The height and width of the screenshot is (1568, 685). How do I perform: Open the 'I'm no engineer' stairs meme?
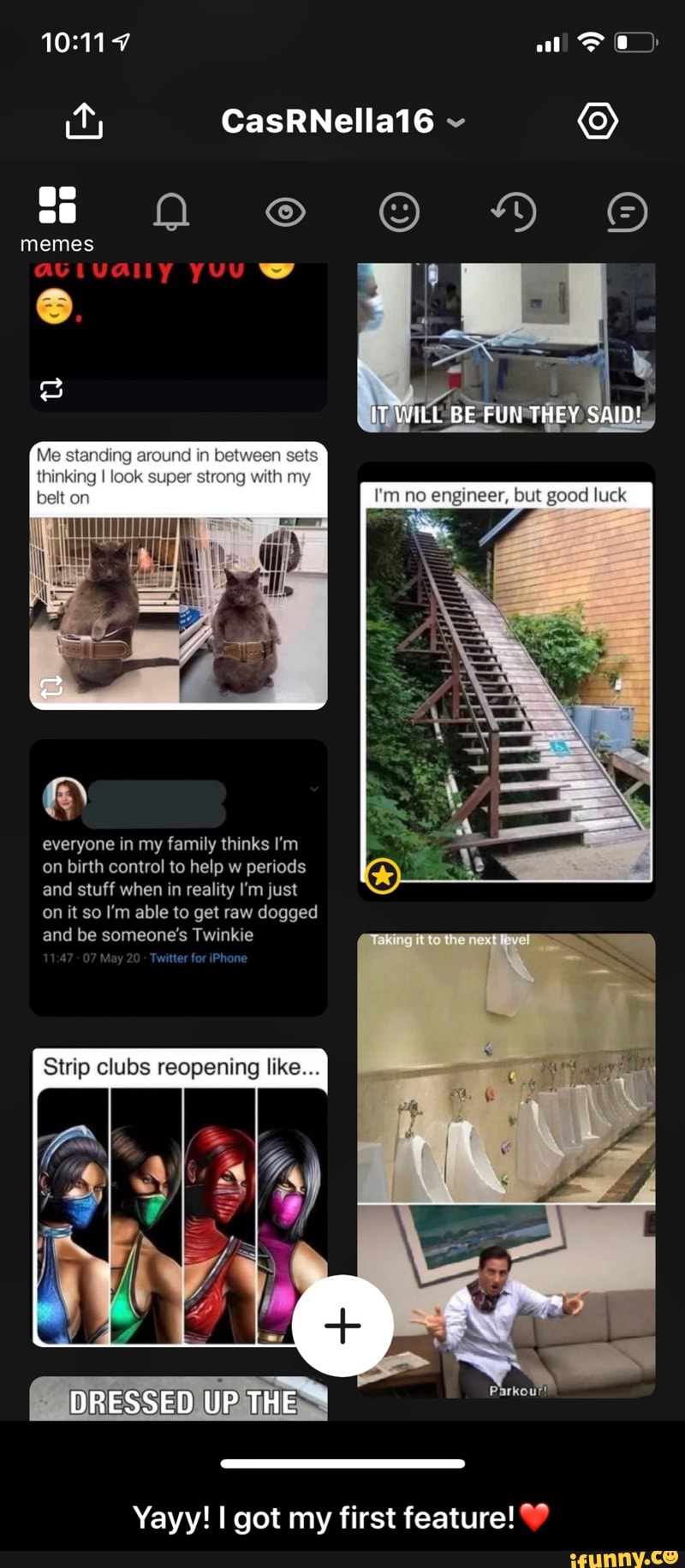click(506, 681)
